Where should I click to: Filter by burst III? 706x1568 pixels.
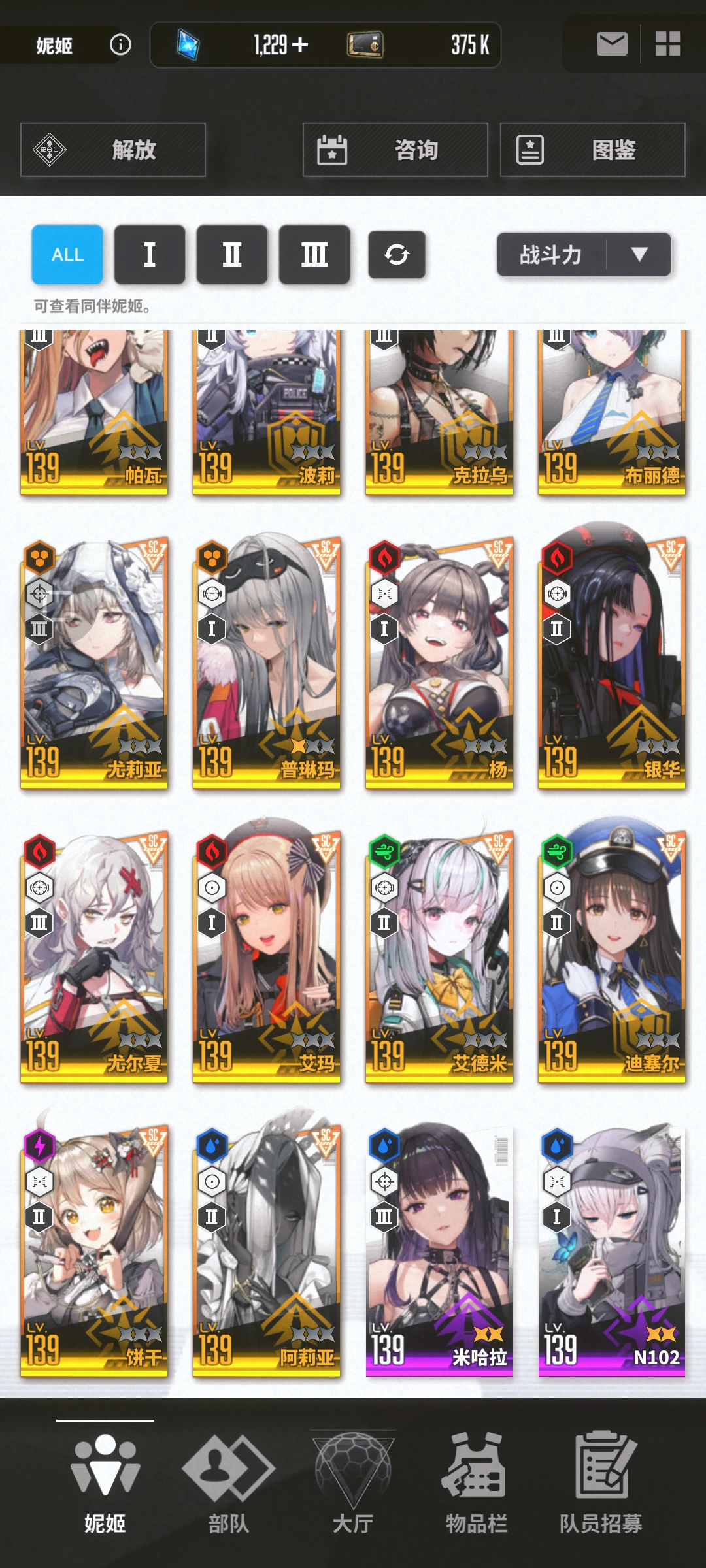pos(314,254)
